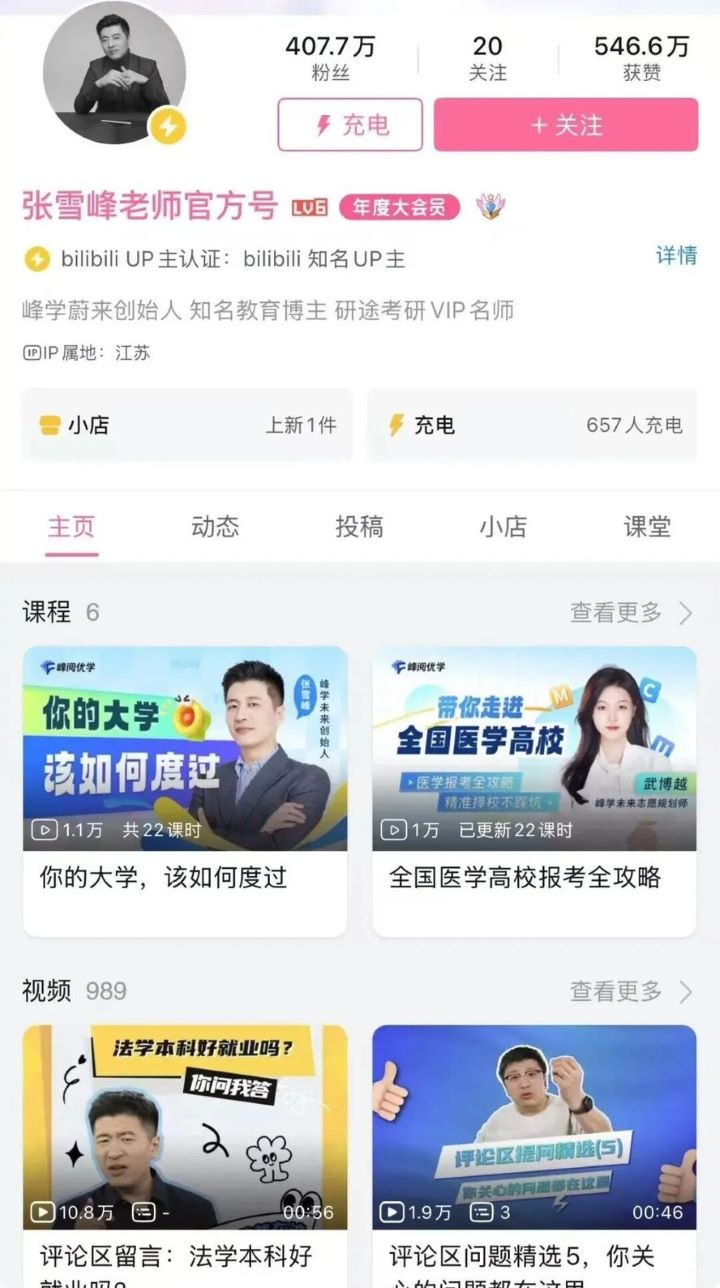Tap 查看更多 for the 视频 section
The image size is (720, 1288).
pyautogui.click(x=630, y=991)
